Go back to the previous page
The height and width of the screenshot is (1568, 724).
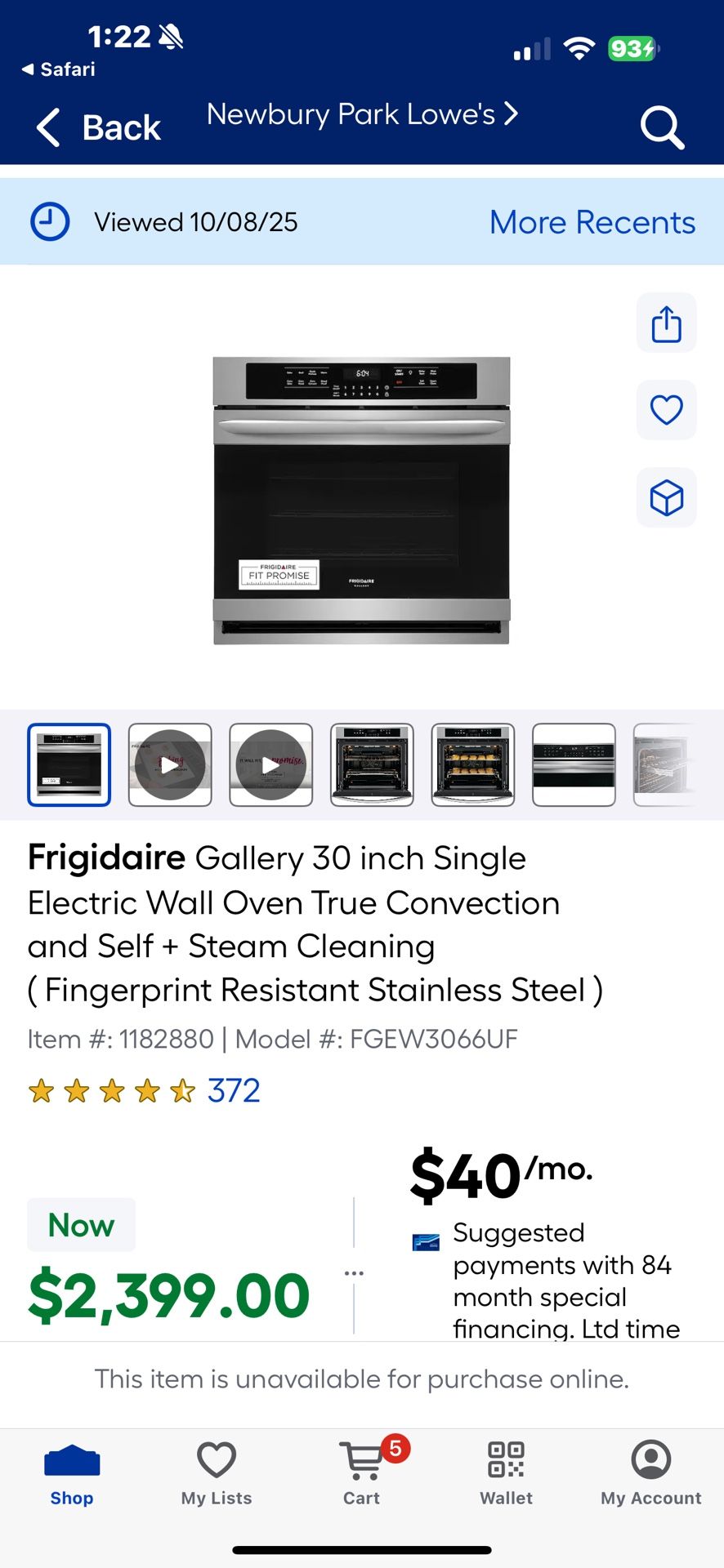click(x=98, y=128)
